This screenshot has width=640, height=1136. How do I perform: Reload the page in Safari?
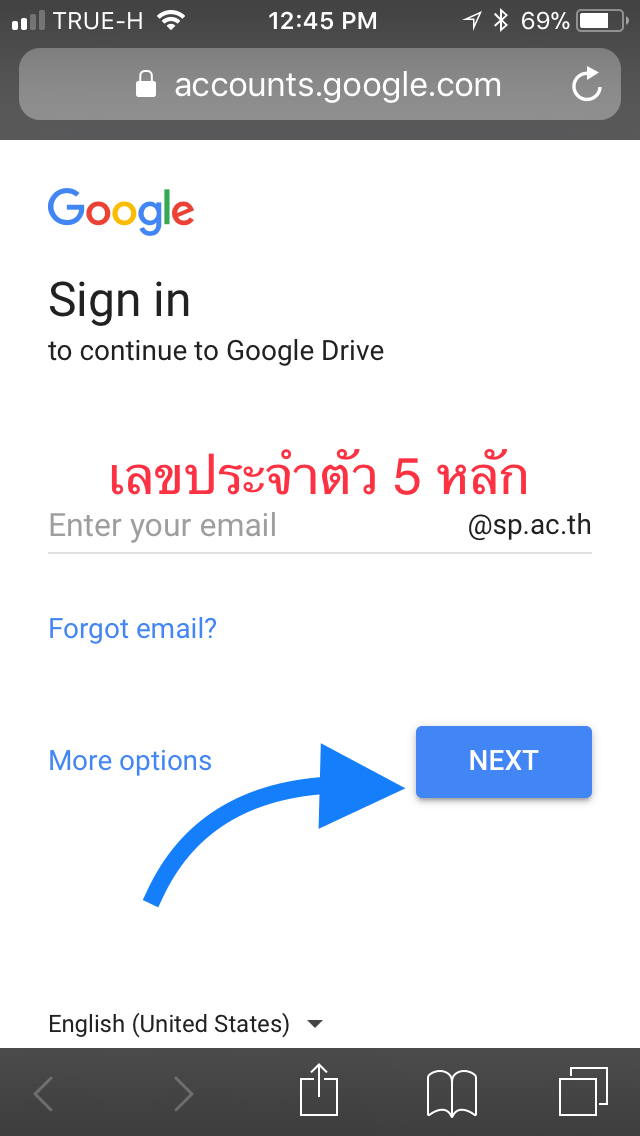pyautogui.click(x=587, y=86)
